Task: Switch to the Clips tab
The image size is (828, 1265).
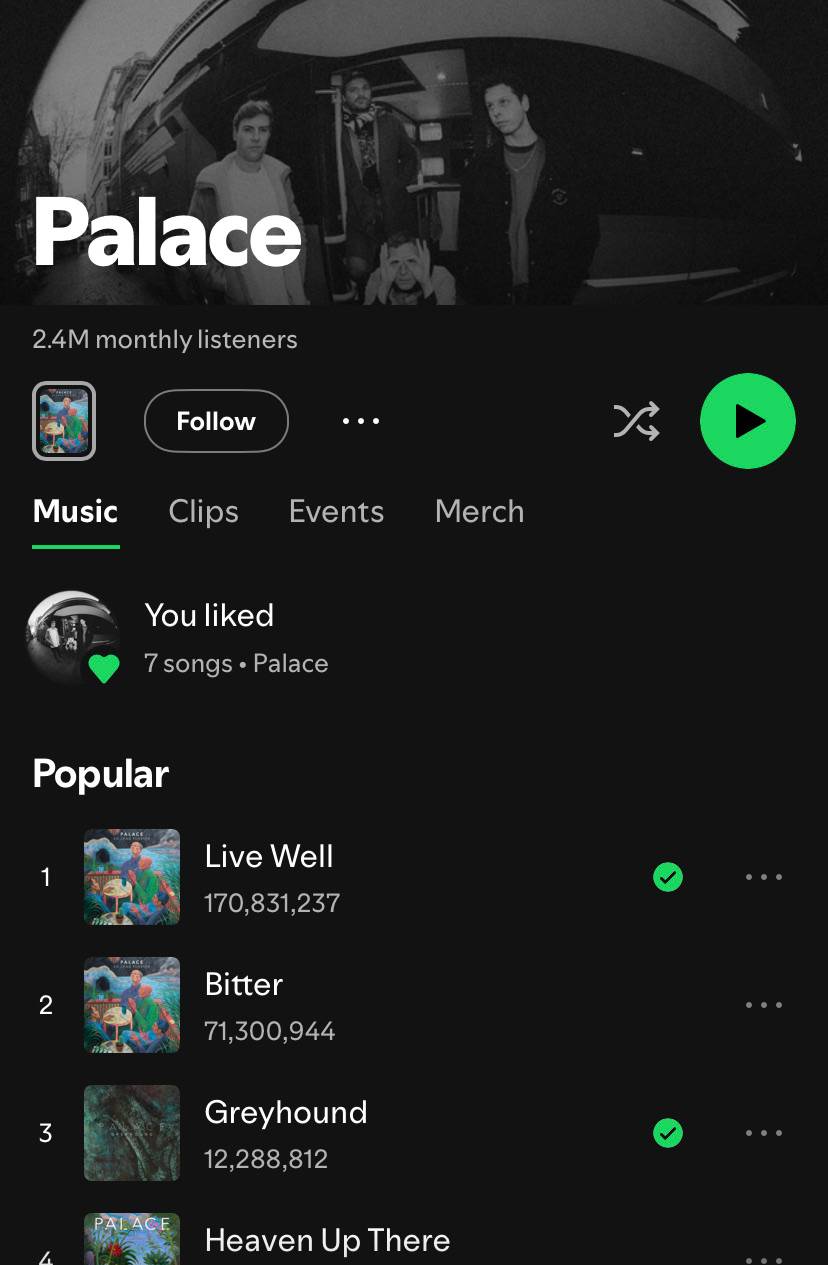Action: click(204, 511)
